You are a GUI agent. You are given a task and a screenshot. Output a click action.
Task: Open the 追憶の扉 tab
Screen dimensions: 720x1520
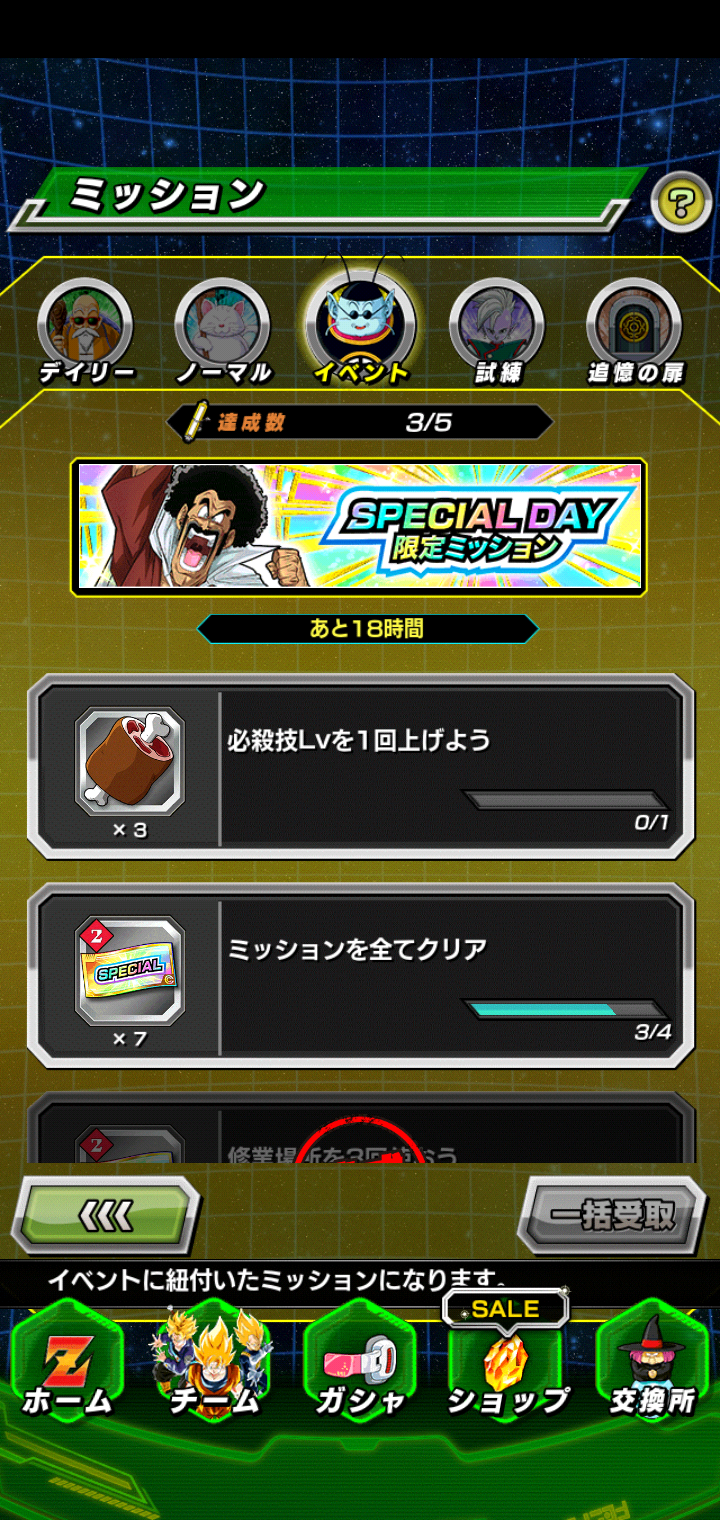click(636, 334)
